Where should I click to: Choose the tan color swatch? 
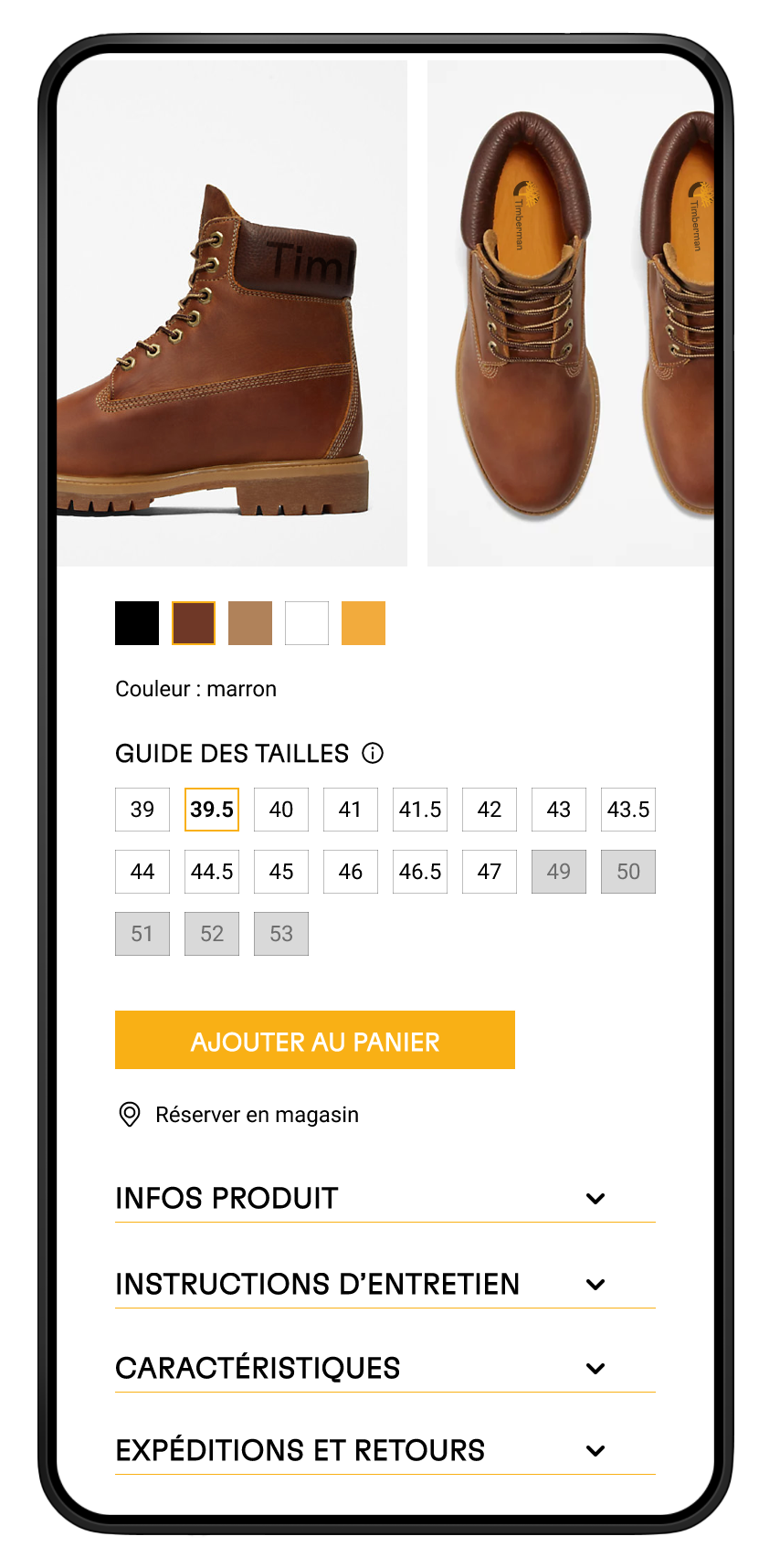250,623
